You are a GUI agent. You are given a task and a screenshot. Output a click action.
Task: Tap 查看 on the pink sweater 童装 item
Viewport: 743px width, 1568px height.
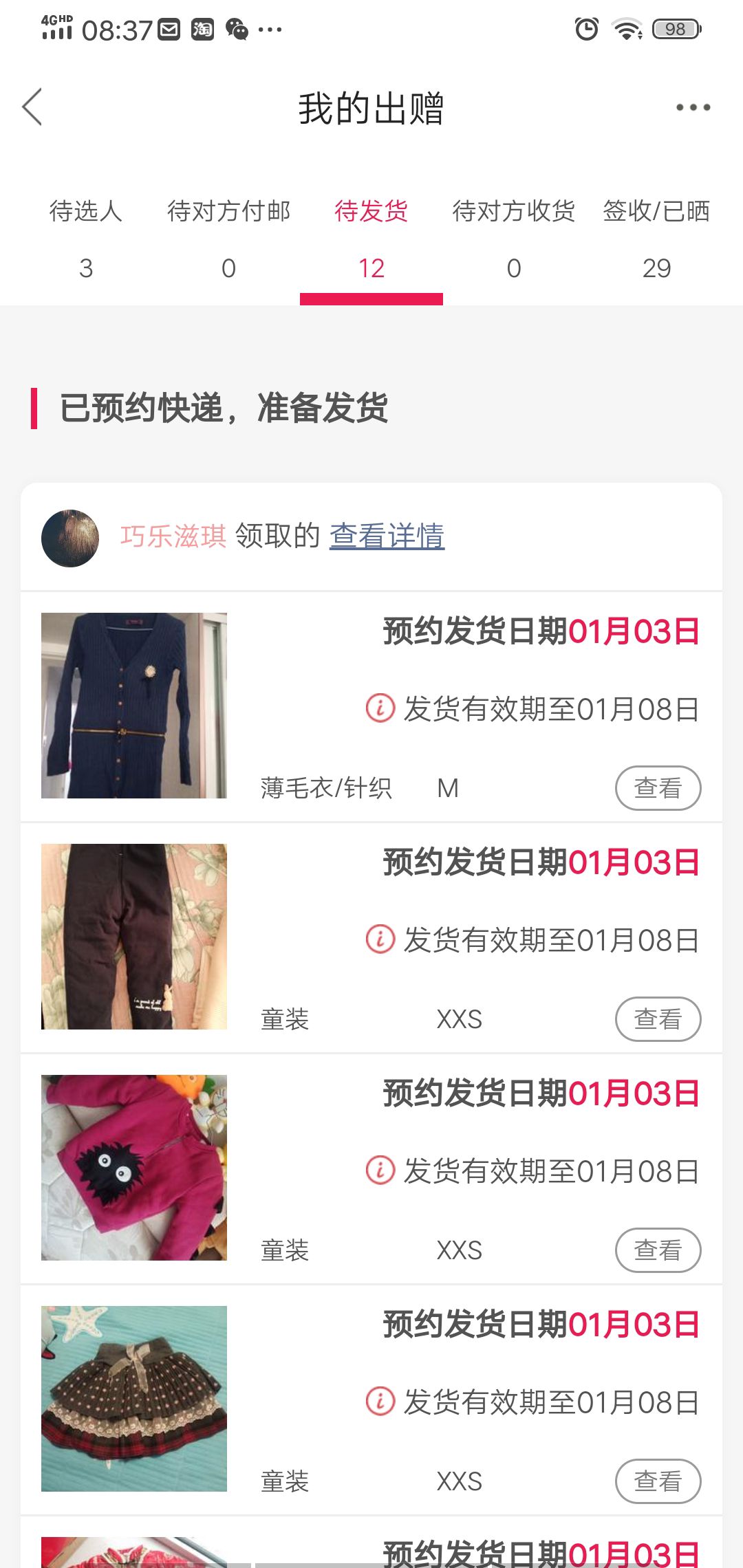click(x=658, y=1250)
